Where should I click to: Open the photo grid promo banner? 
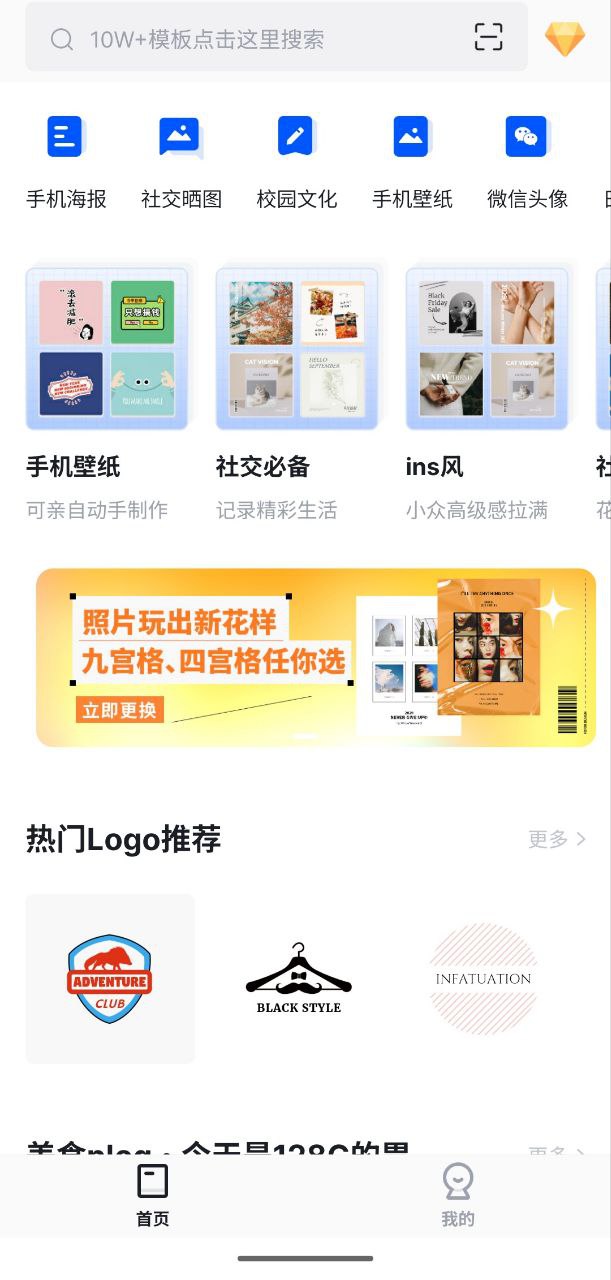(x=316, y=657)
